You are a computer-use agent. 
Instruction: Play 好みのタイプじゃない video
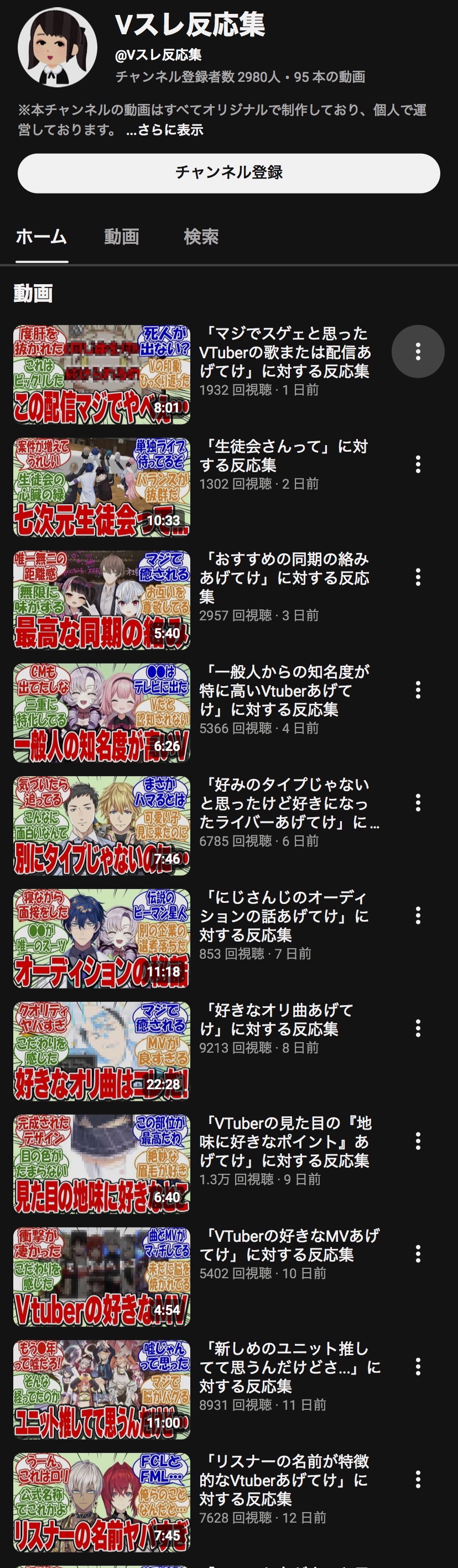(102, 825)
